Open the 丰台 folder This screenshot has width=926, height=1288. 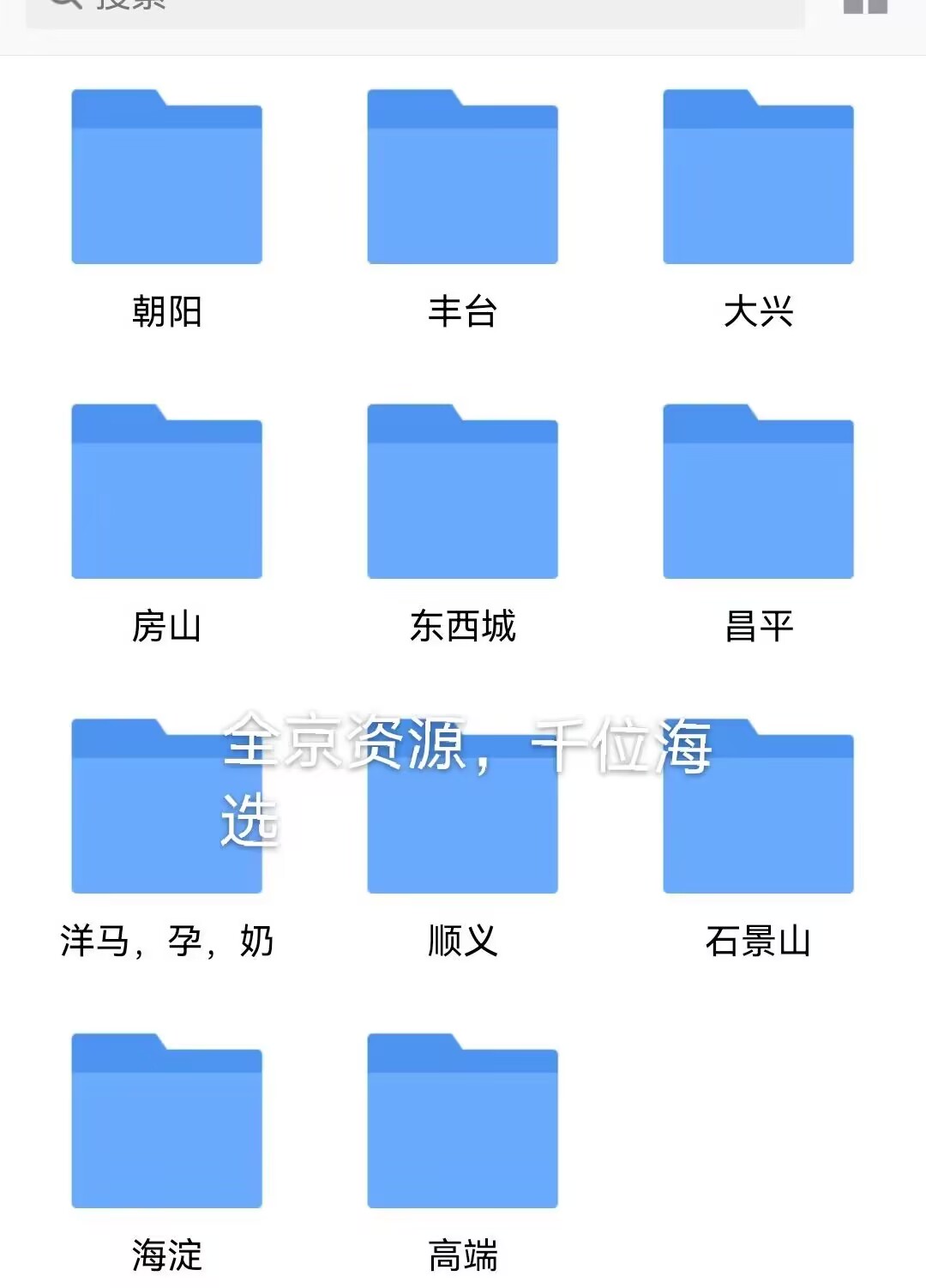[x=462, y=178]
